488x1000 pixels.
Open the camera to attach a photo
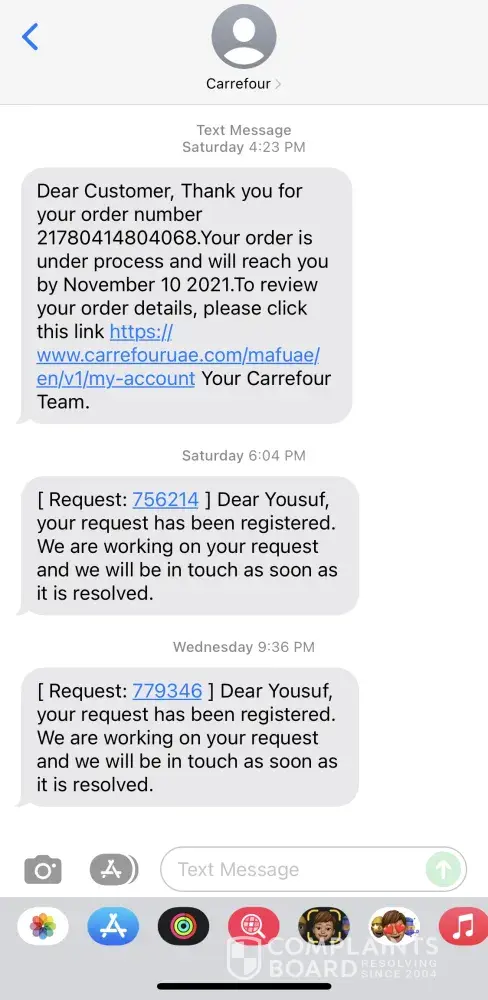(43, 870)
